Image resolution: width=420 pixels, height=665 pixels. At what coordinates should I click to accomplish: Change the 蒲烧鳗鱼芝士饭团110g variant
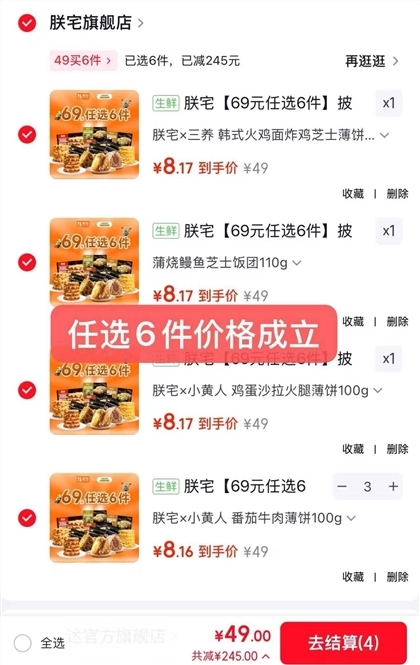click(227, 263)
